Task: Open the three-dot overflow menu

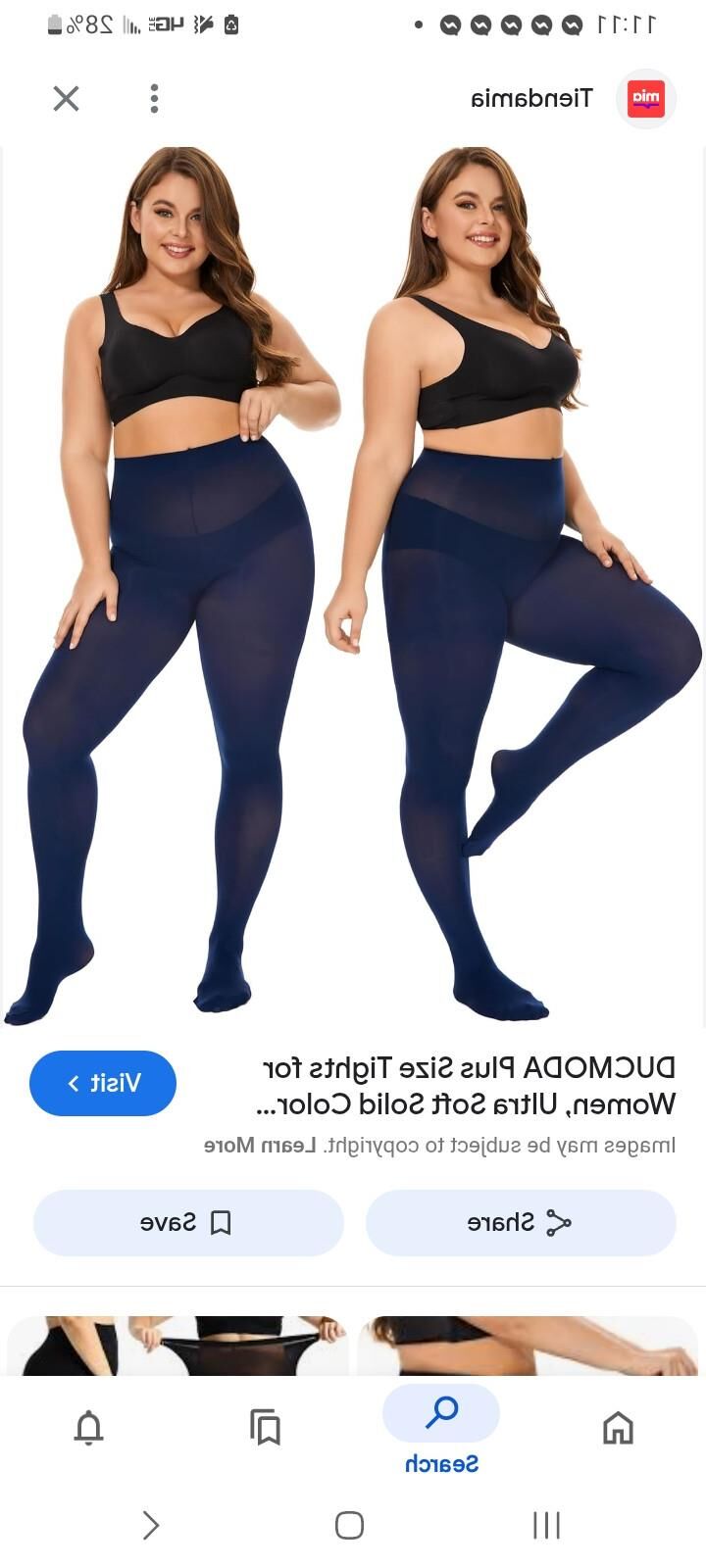Action: (154, 98)
